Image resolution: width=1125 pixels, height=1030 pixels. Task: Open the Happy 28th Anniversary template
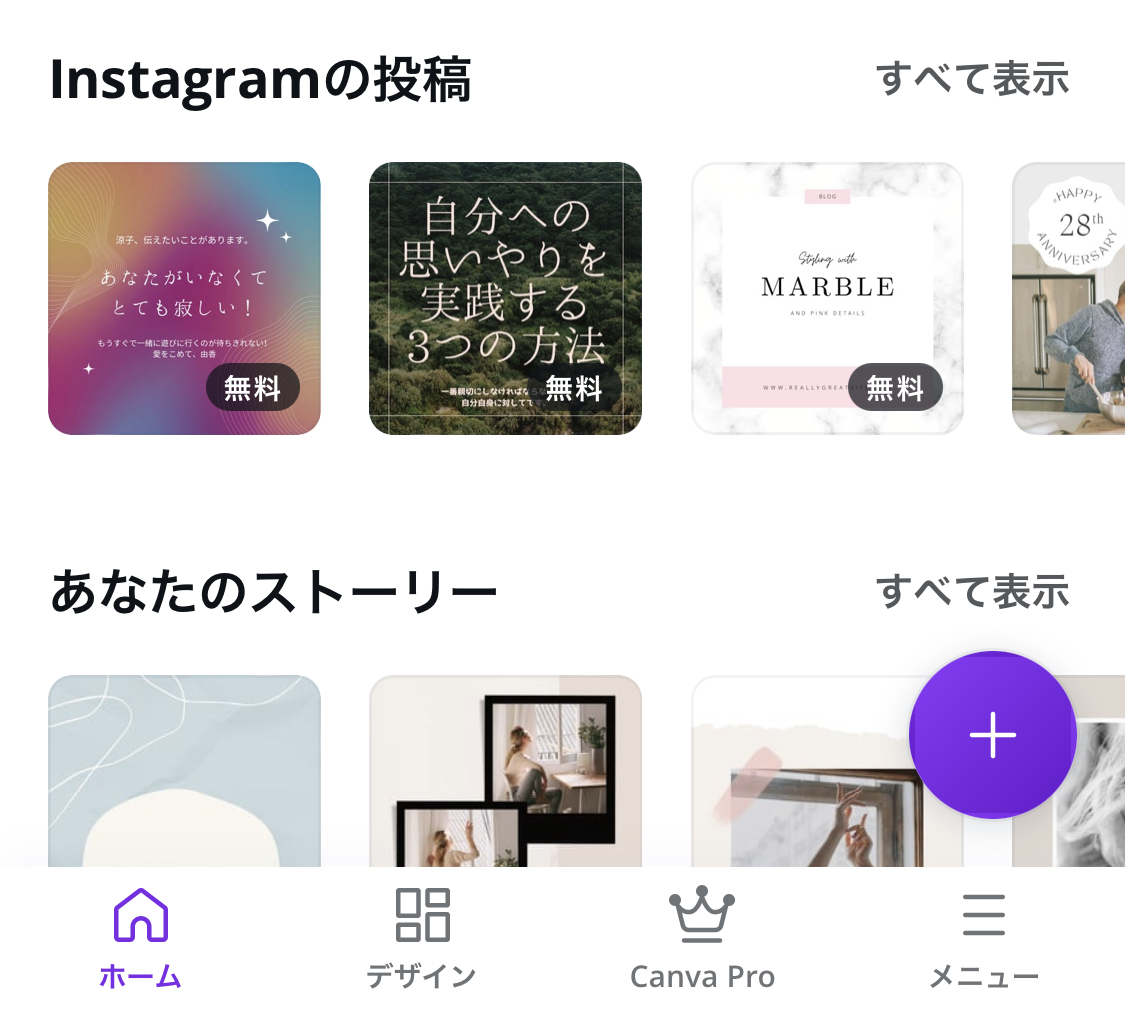click(x=1070, y=298)
